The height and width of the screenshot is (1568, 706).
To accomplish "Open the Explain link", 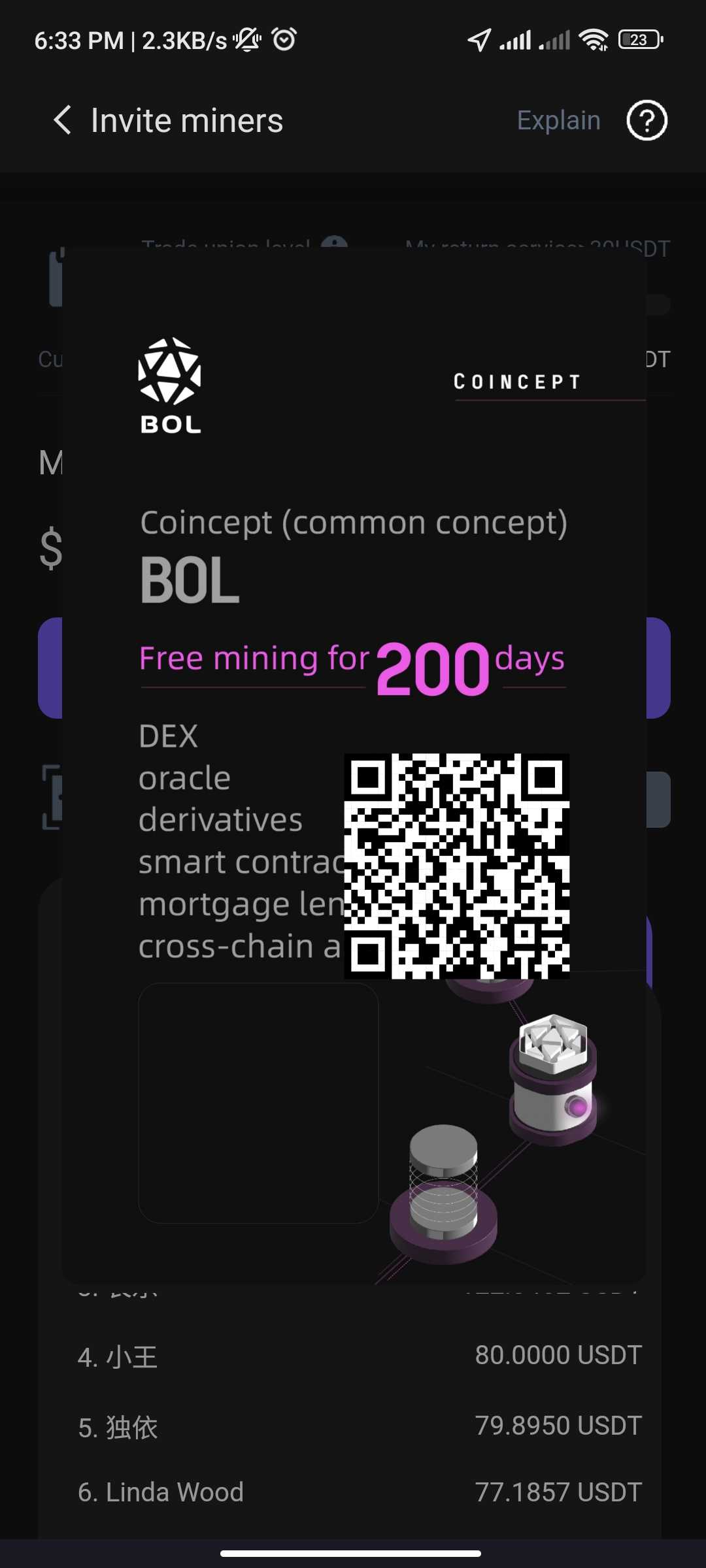I will pyautogui.click(x=558, y=121).
